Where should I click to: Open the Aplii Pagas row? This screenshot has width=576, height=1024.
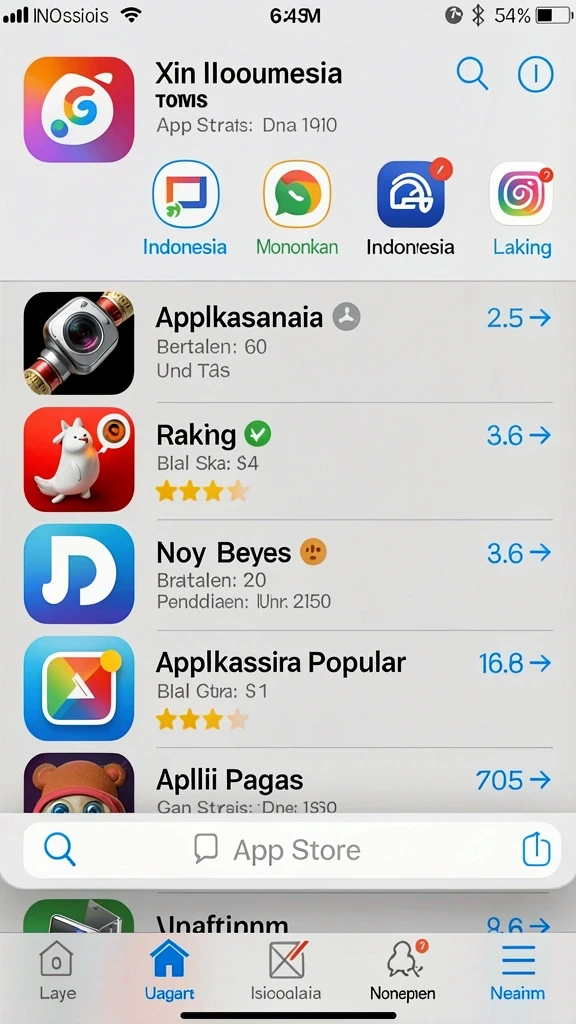pyautogui.click(x=288, y=782)
